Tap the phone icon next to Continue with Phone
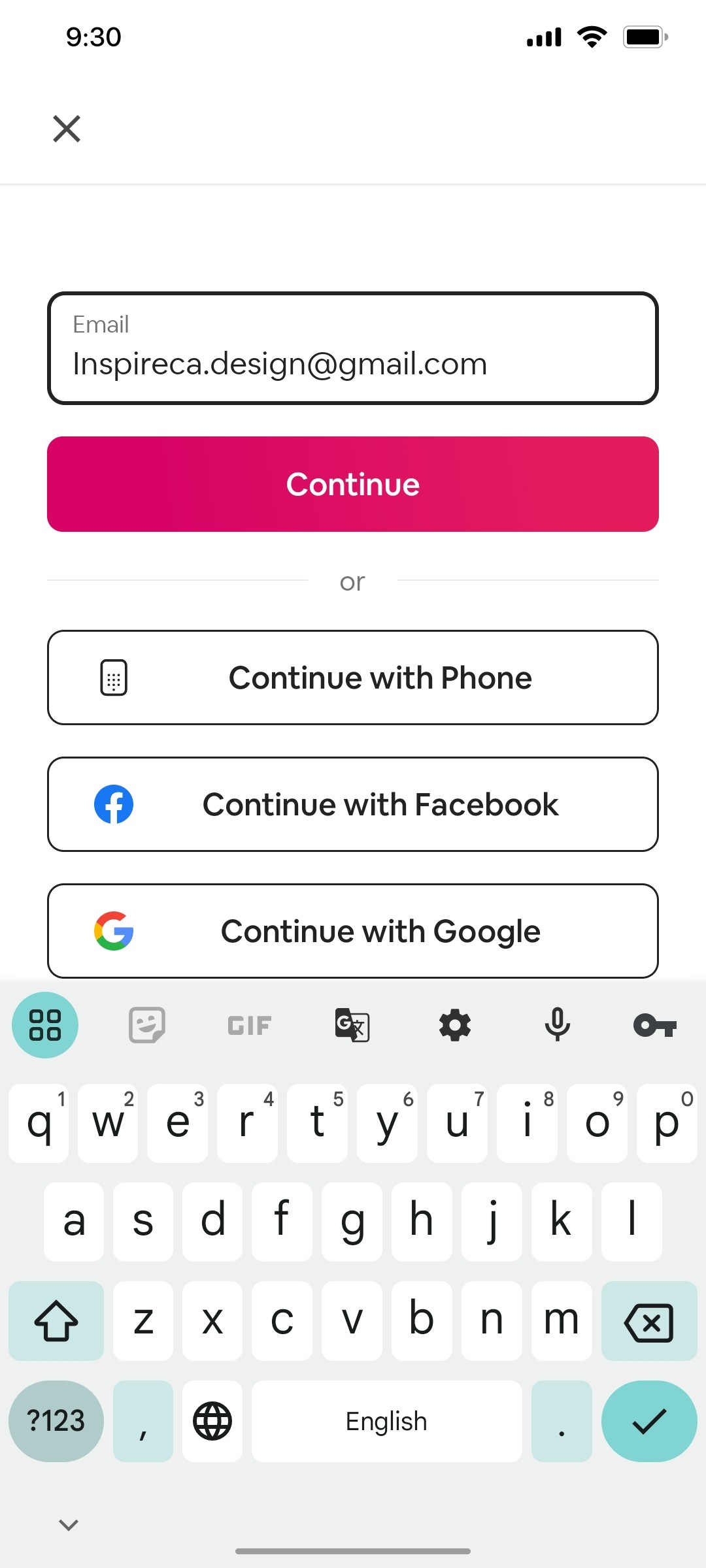Viewport: 706px width, 1568px height. (x=112, y=678)
